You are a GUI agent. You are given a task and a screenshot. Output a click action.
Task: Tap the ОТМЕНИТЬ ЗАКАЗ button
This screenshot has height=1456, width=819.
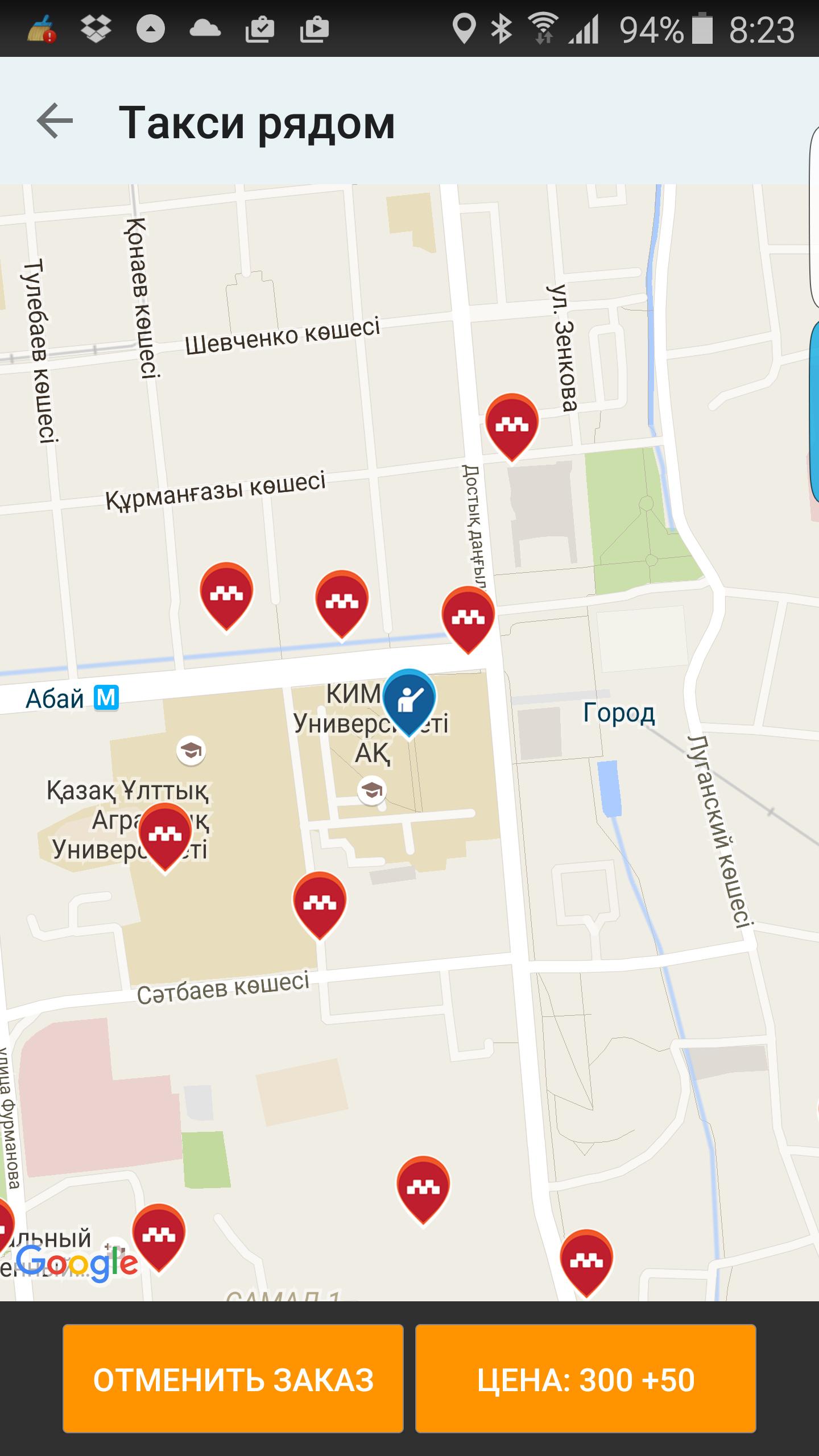(233, 1379)
